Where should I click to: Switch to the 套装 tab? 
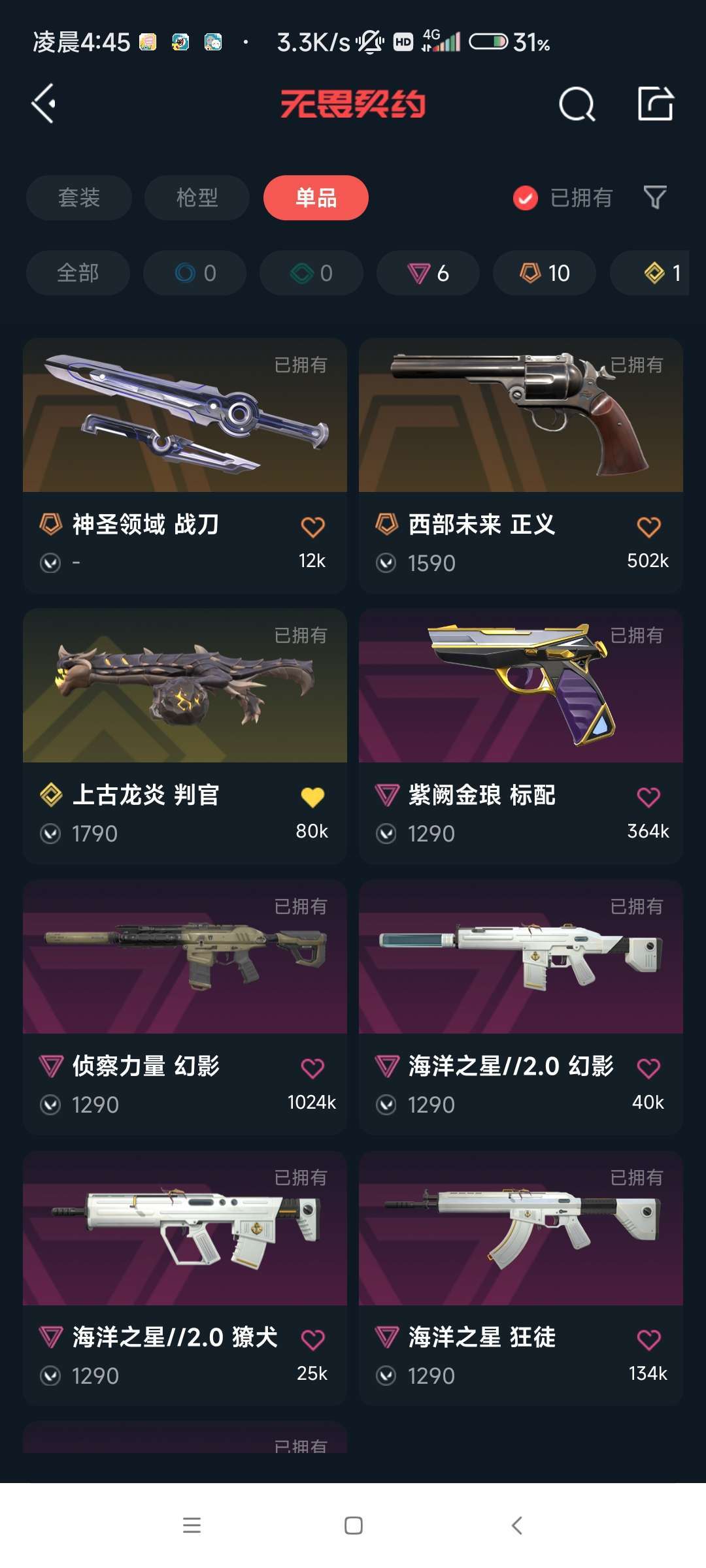point(79,197)
